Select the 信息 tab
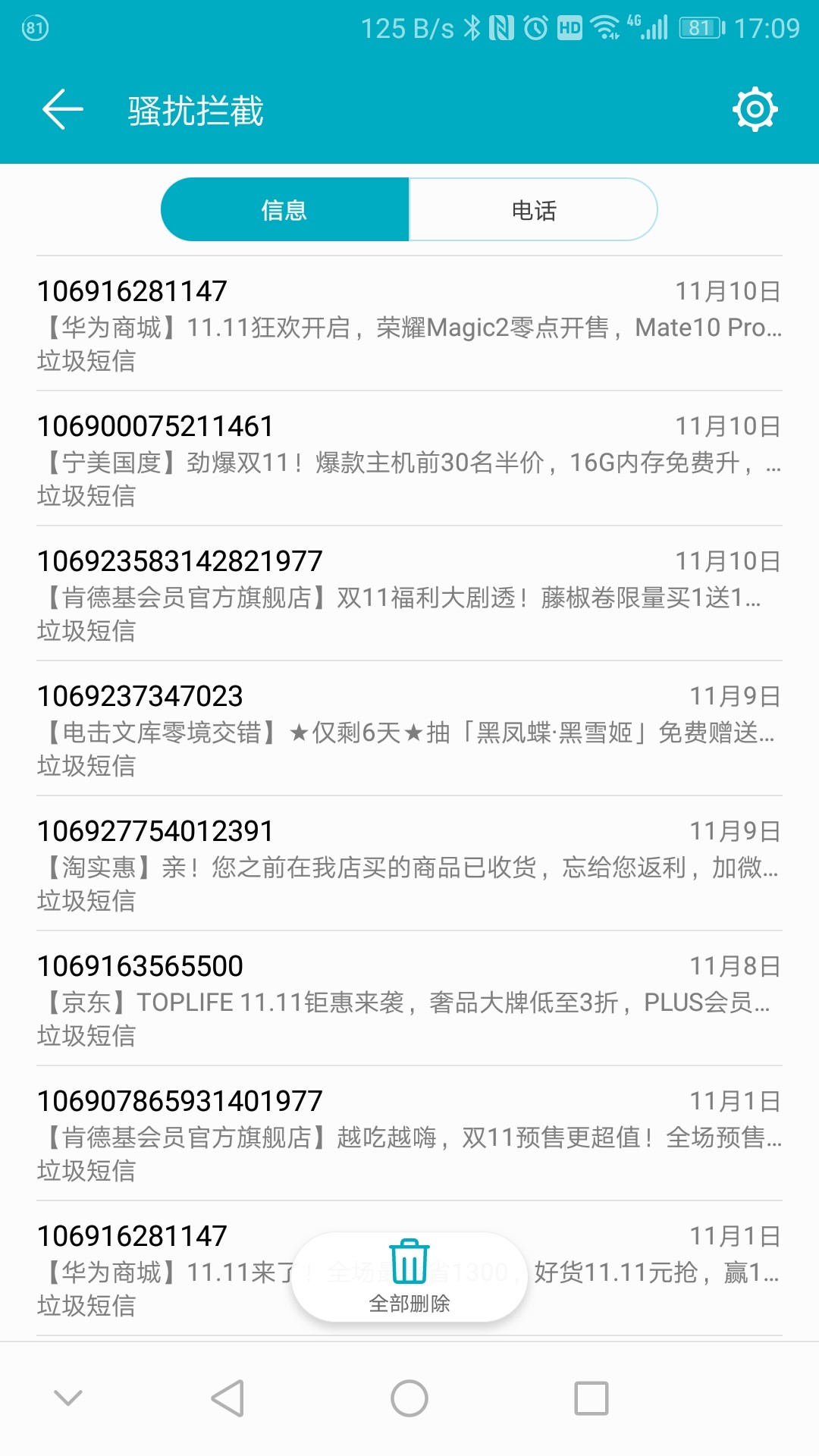Screen dimensions: 819x1456 click(x=284, y=210)
